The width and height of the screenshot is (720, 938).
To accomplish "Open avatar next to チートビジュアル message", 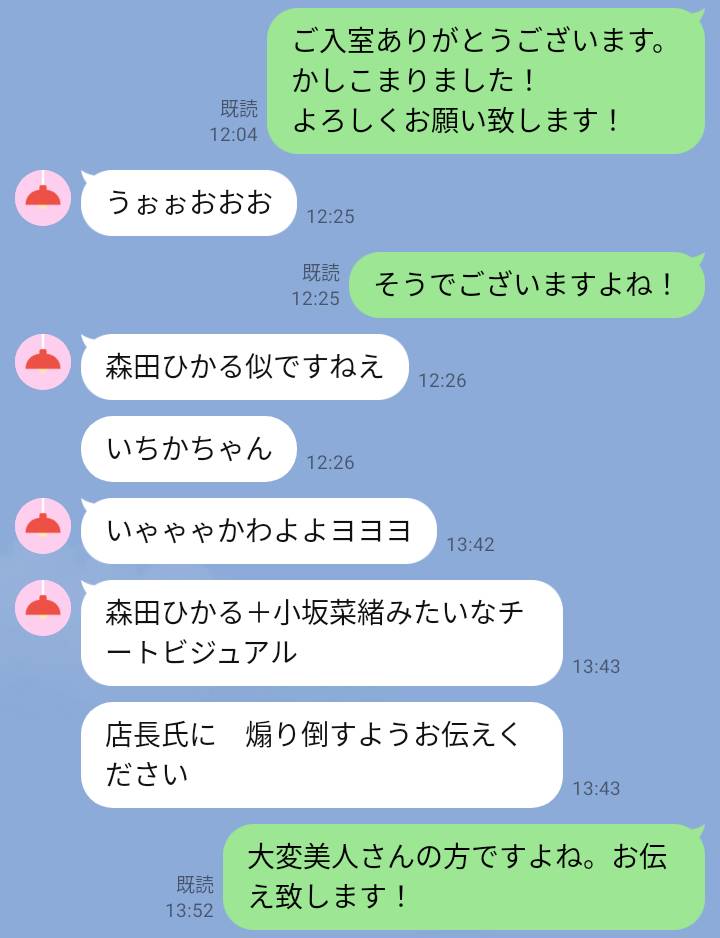I will pyautogui.click(x=43, y=608).
